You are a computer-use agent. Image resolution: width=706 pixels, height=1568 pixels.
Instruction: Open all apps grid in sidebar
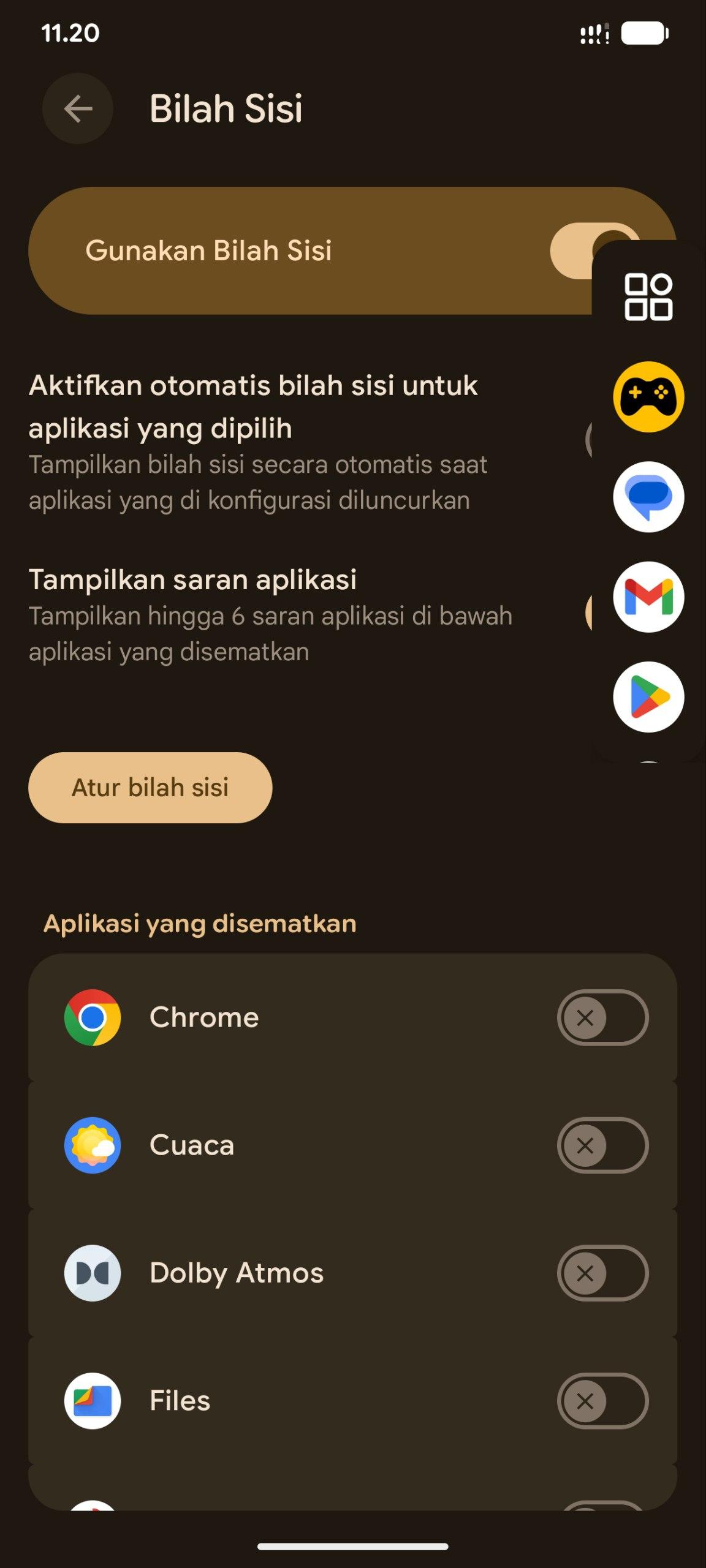pos(648,297)
